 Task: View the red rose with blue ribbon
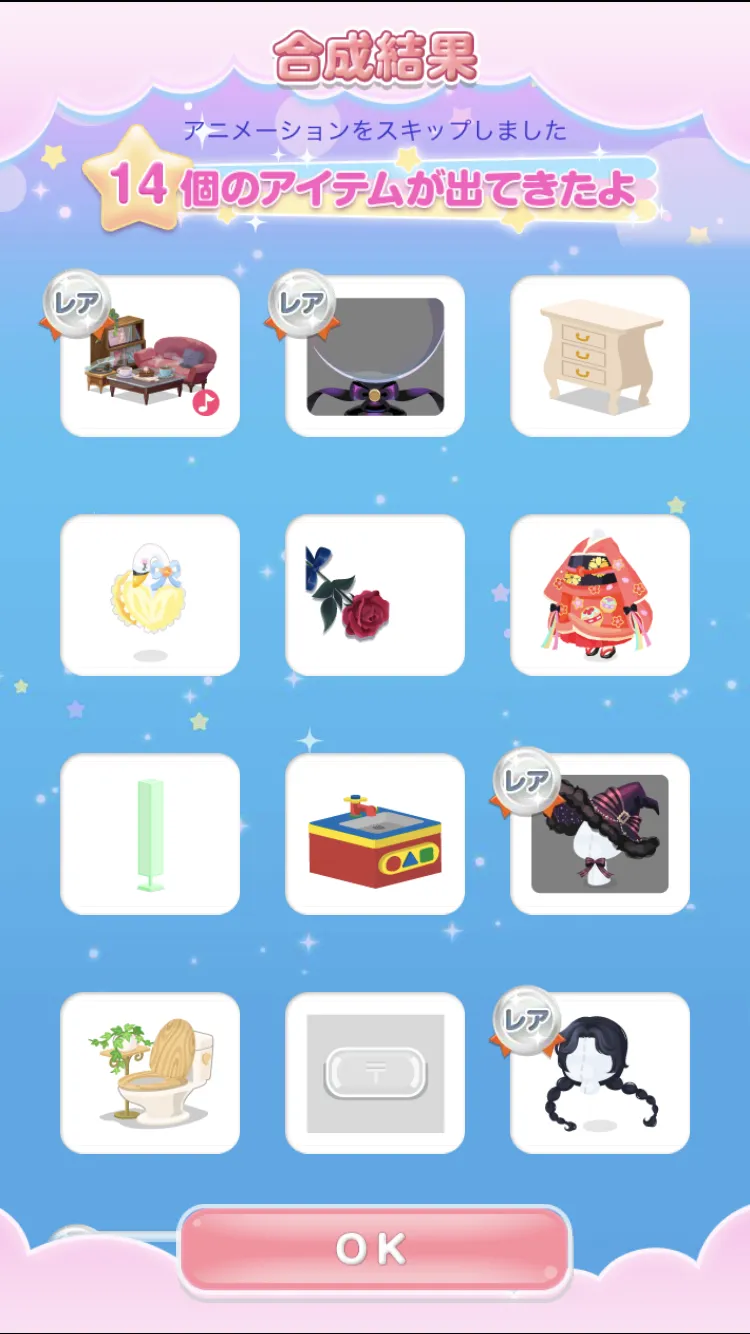[x=375, y=595]
